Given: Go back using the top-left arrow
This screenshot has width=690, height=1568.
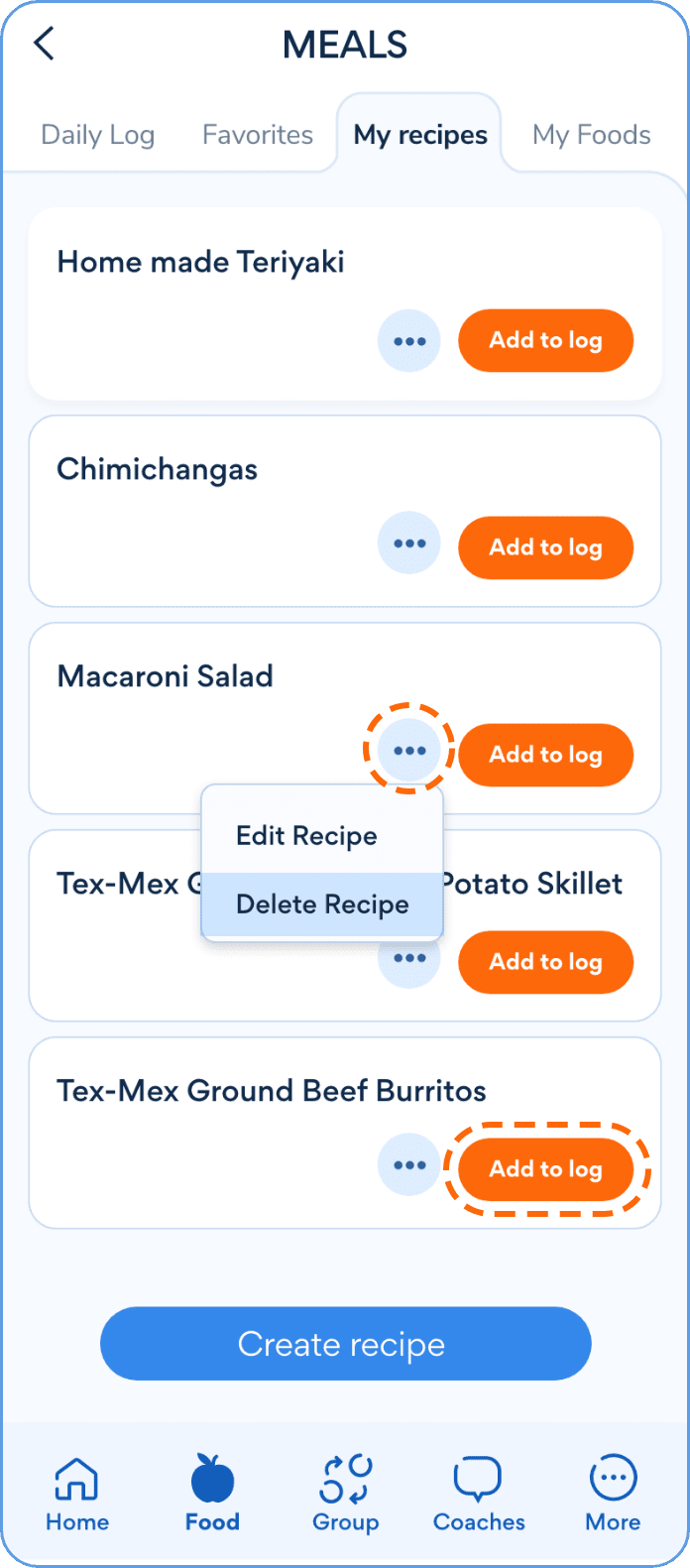Looking at the screenshot, I should (x=44, y=45).
